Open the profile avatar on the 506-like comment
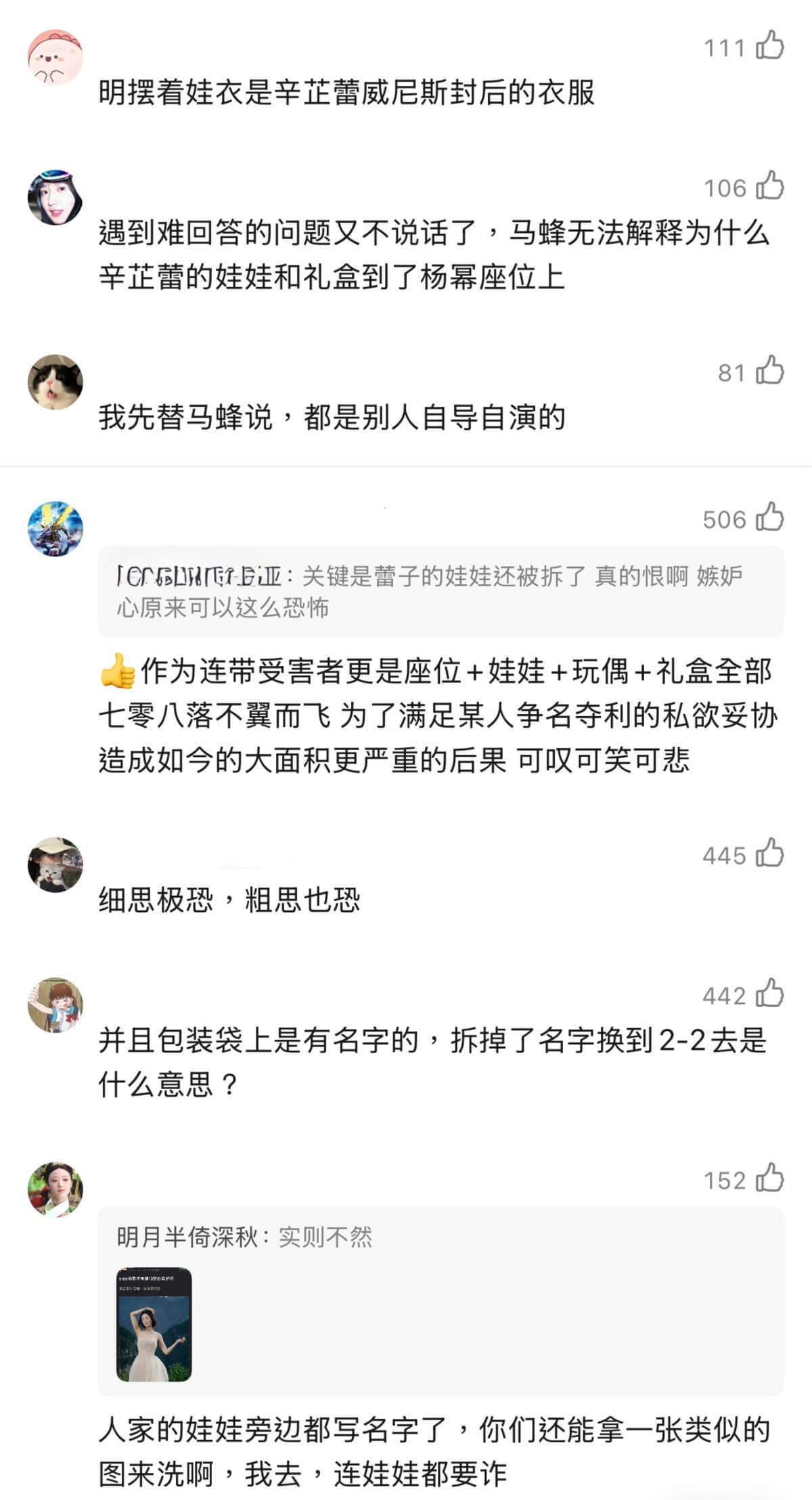 click(55, 529)
